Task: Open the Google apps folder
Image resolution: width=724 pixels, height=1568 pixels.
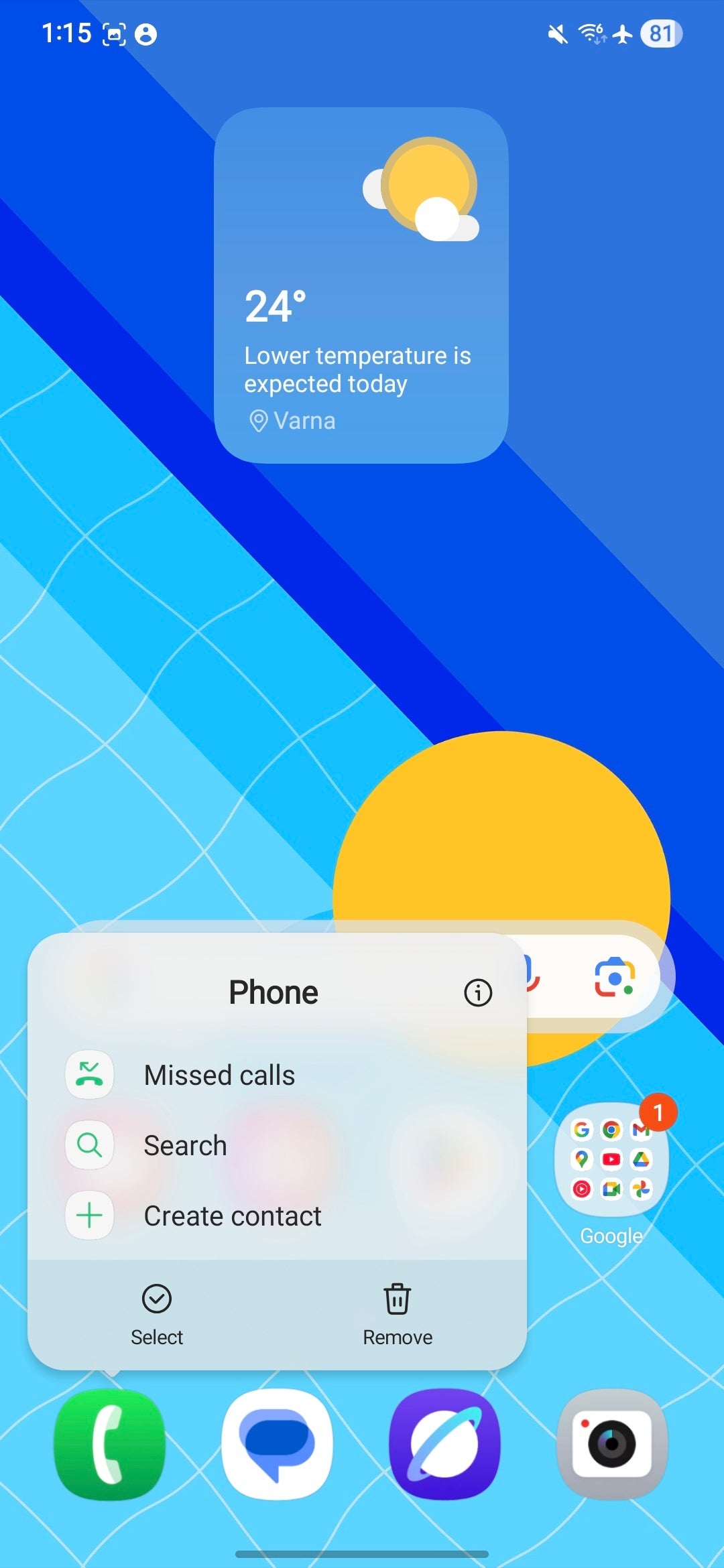Action: point(611,1159)
